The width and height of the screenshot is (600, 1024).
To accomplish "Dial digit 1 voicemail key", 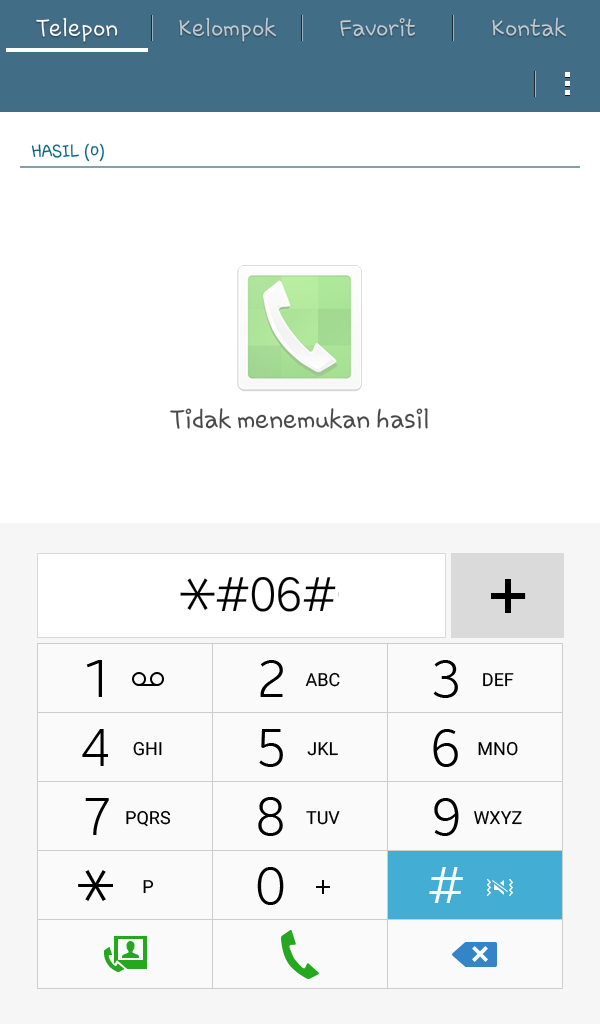I will [x=125, y=679].
